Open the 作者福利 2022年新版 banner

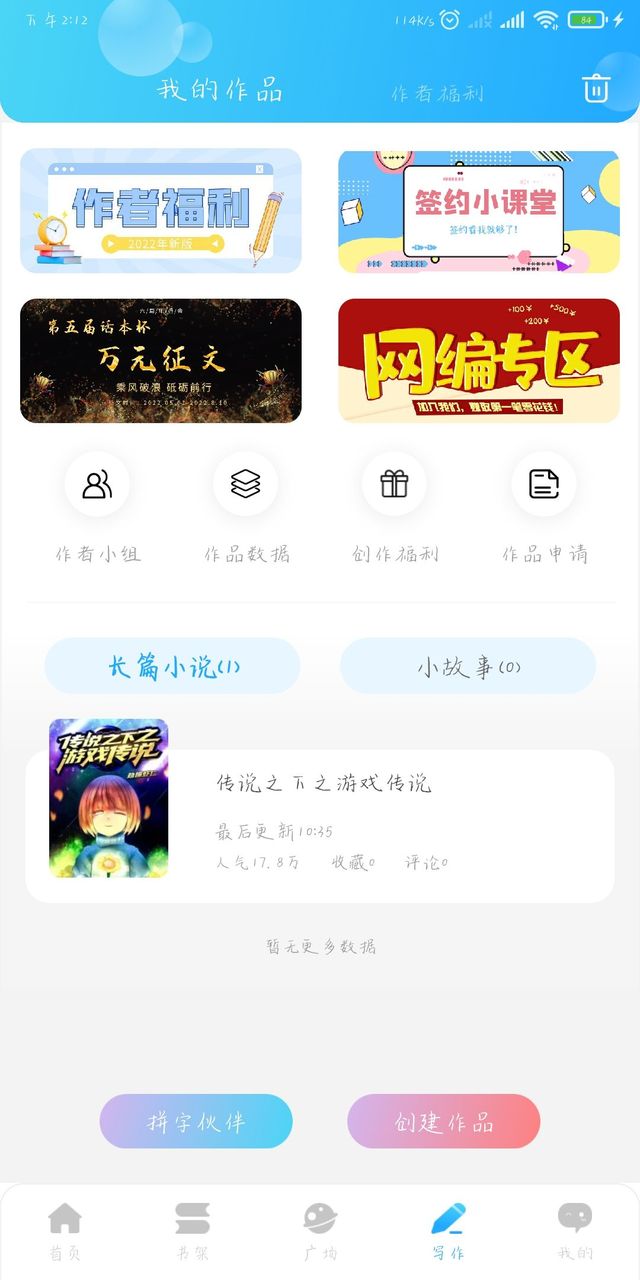(161, 211)
